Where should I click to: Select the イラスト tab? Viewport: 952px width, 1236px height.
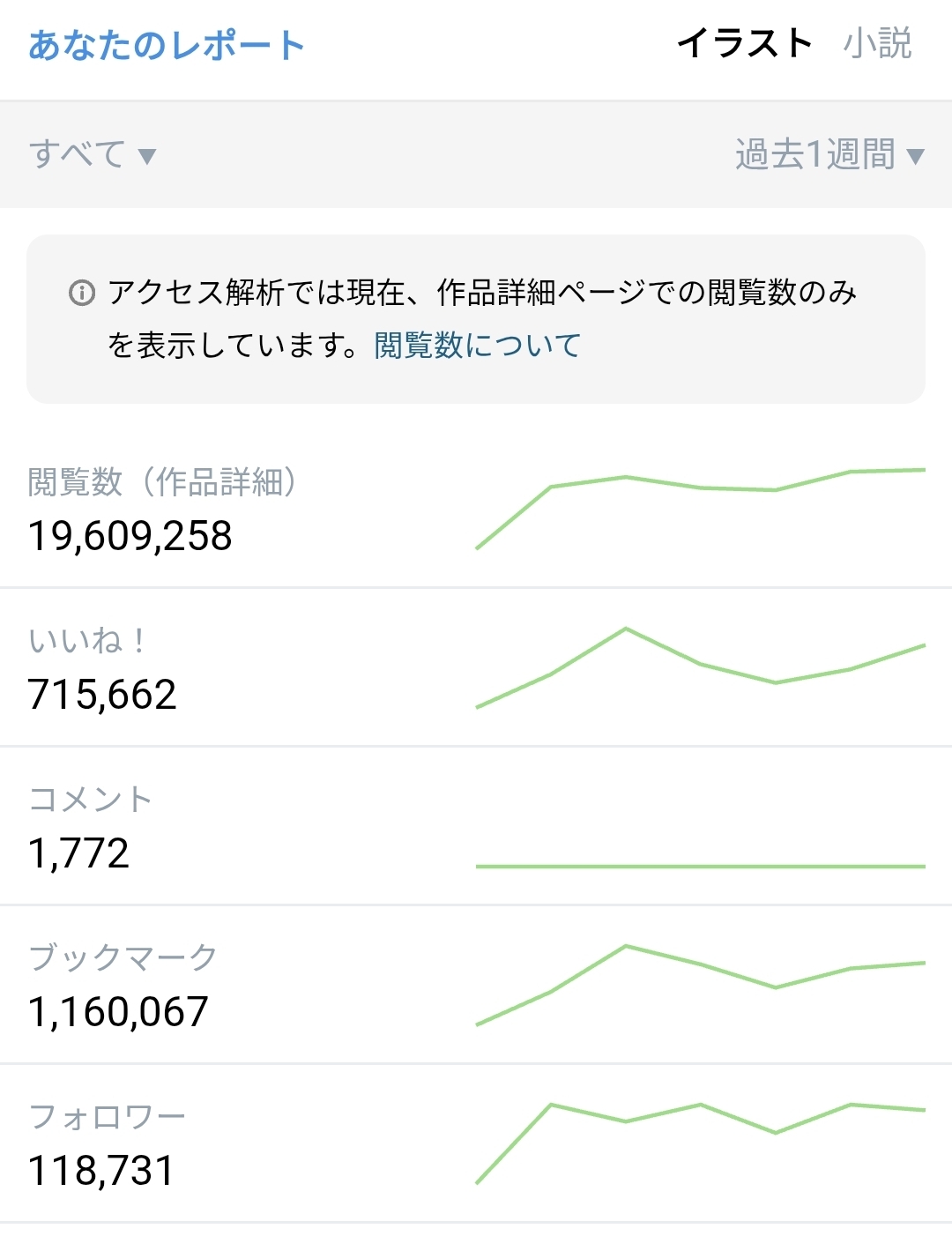coord(744,43)
